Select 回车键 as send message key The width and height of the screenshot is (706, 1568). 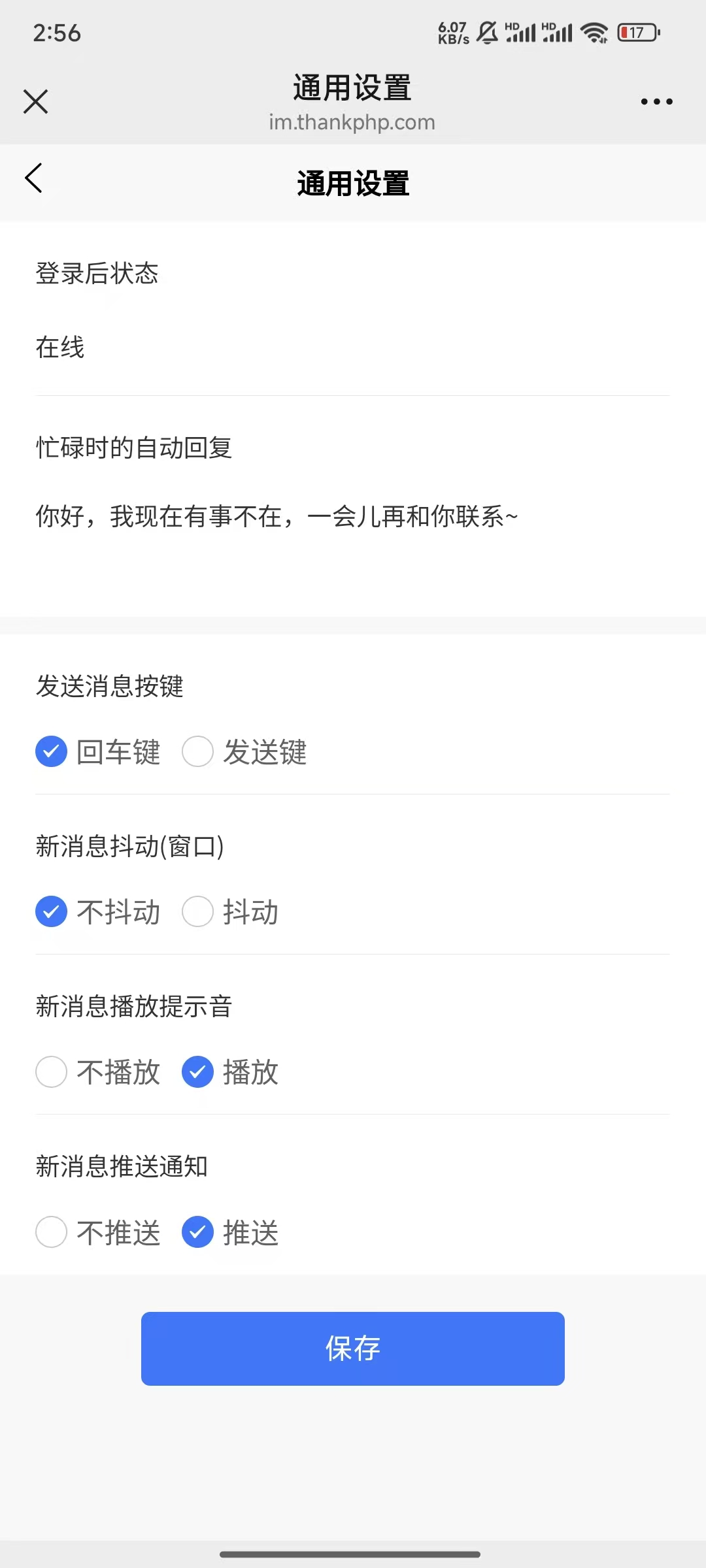52,752
